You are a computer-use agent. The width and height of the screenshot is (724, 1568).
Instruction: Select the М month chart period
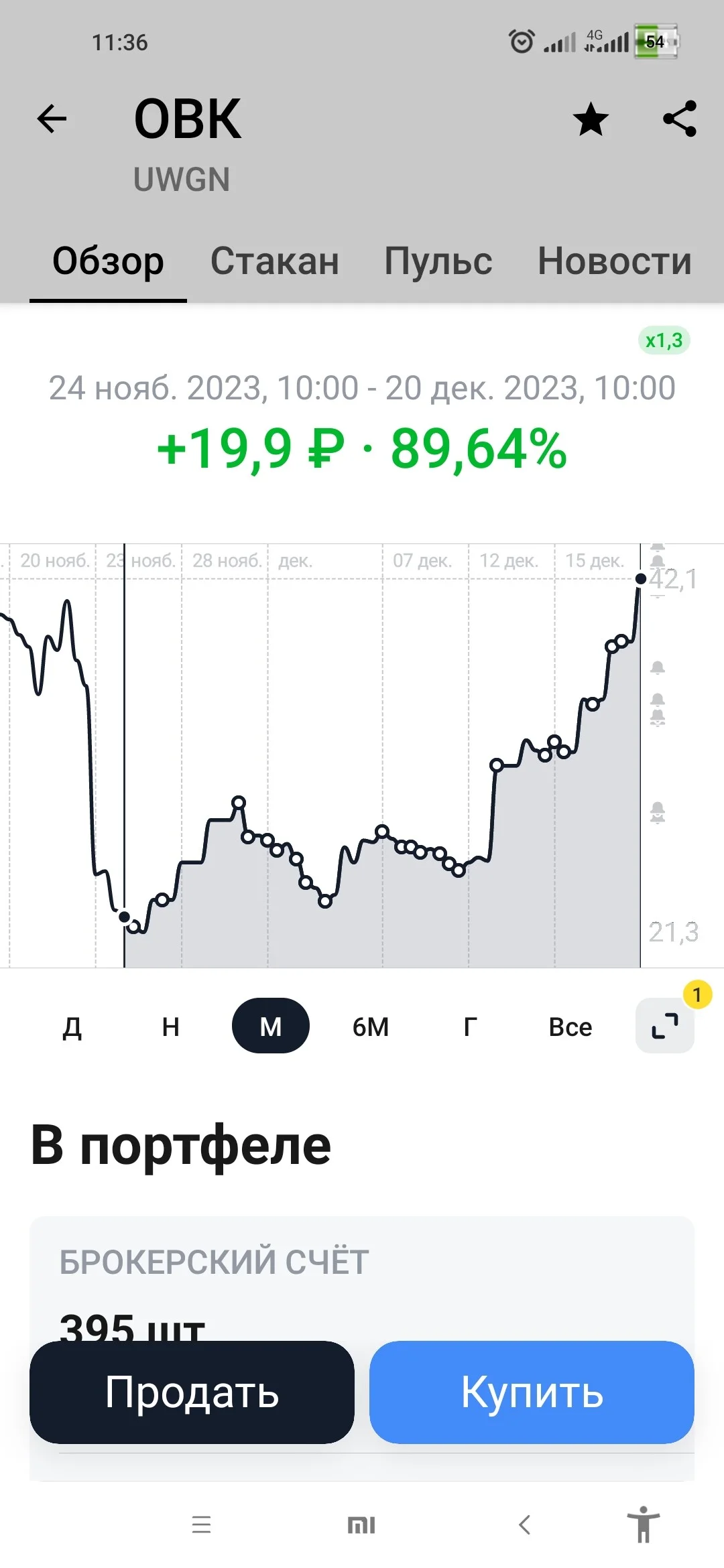tap(271, 1026)
